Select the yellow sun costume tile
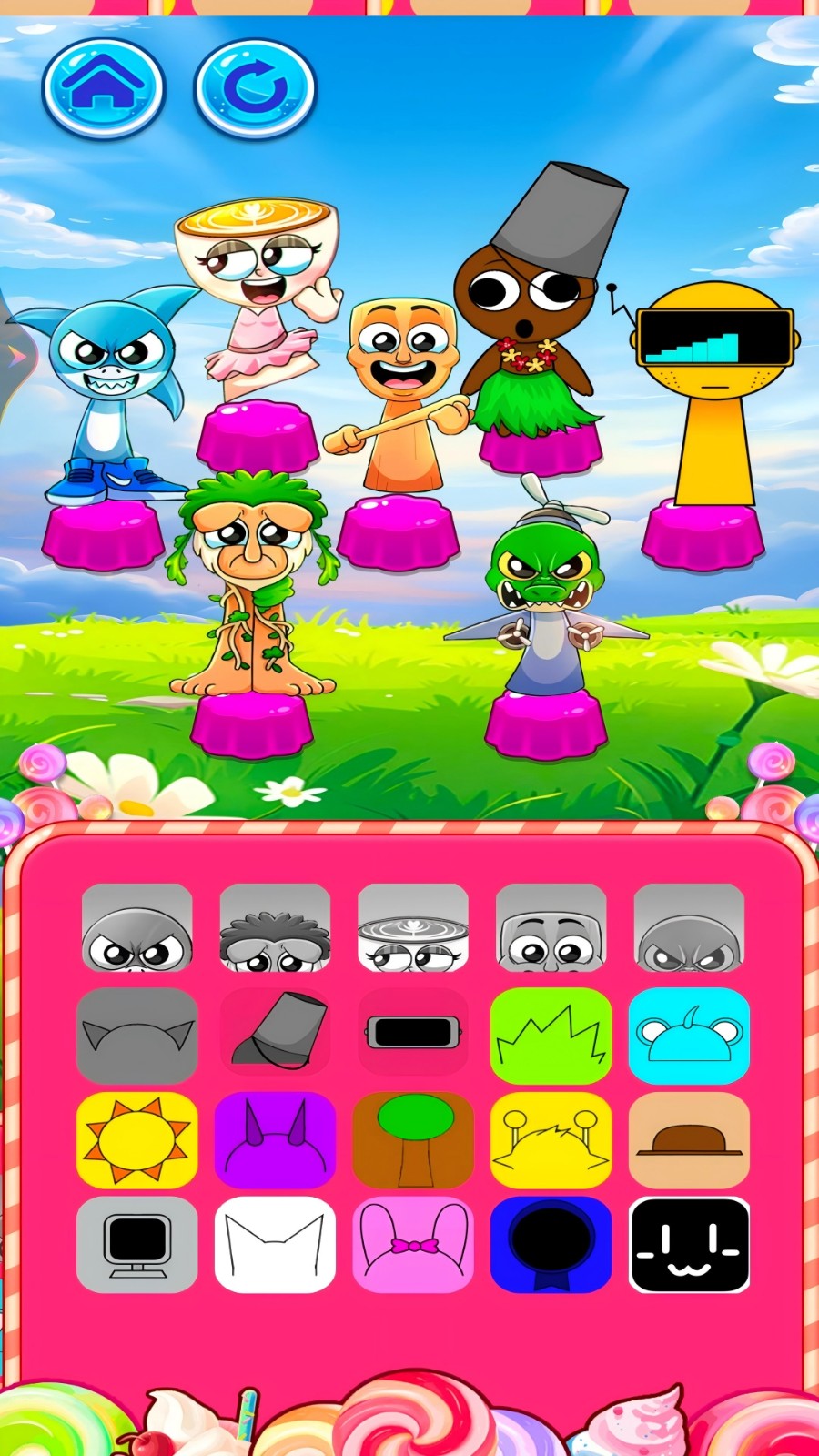 tap(136, 1140)
